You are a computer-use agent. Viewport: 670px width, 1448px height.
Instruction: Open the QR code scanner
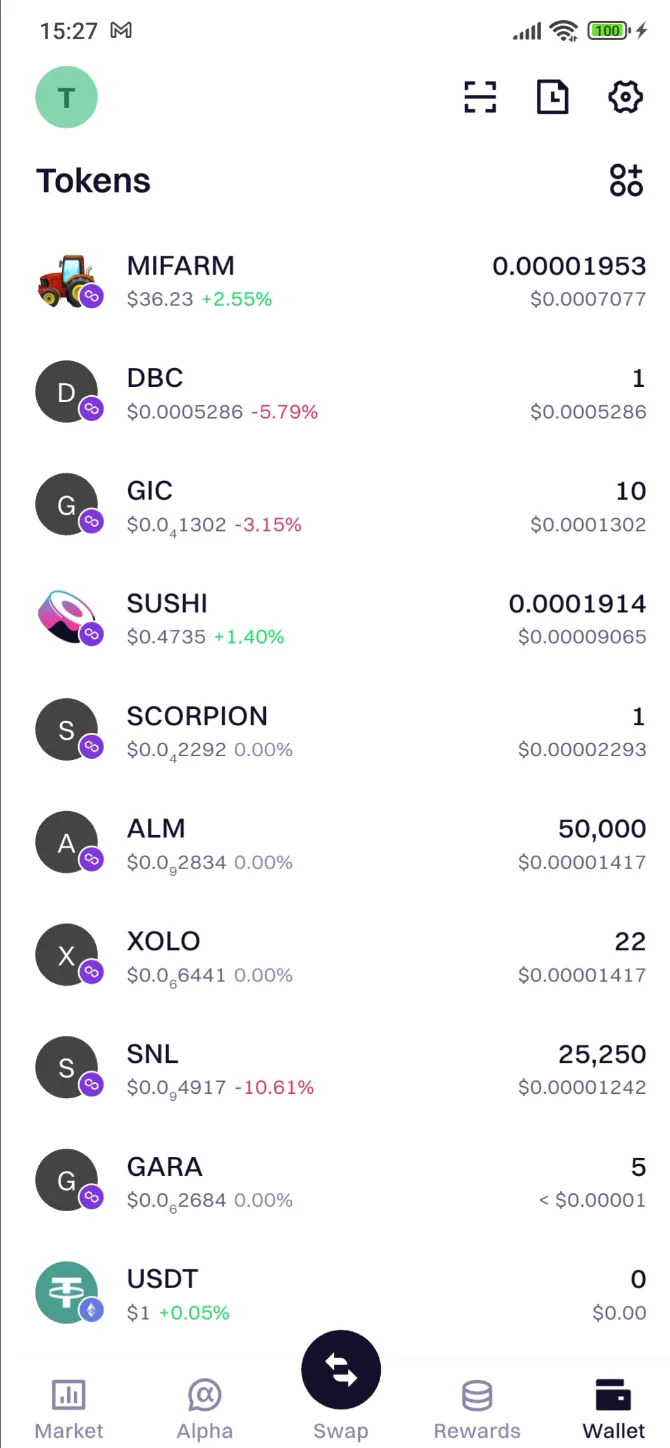480,97
